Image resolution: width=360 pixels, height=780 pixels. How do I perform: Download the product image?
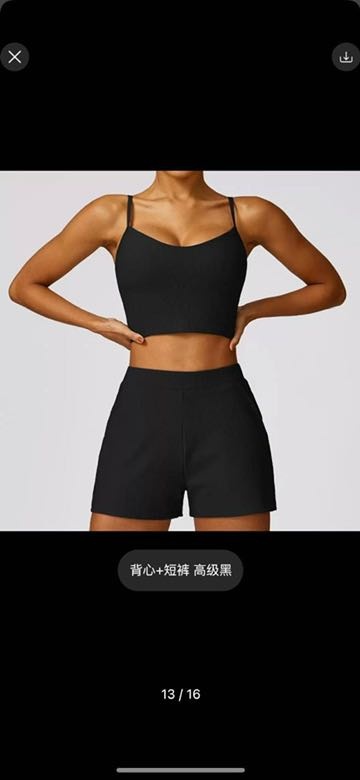pos(346,57)
